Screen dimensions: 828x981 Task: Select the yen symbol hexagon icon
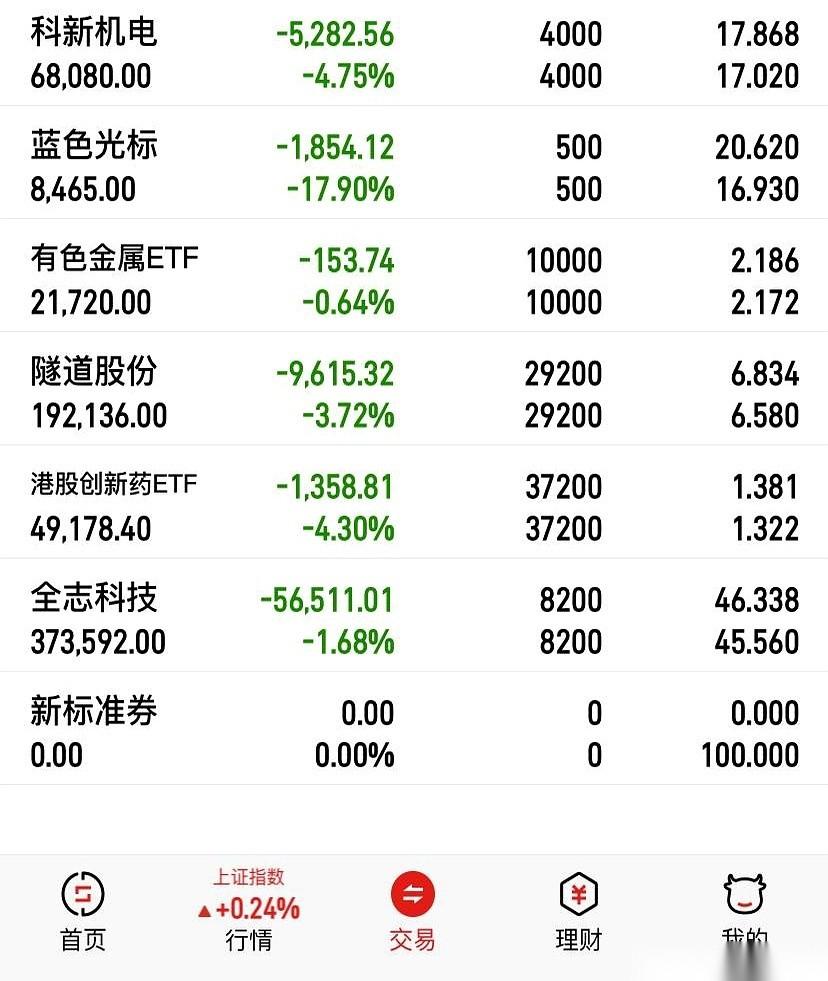pyautogui.click(x=578, y=893)
